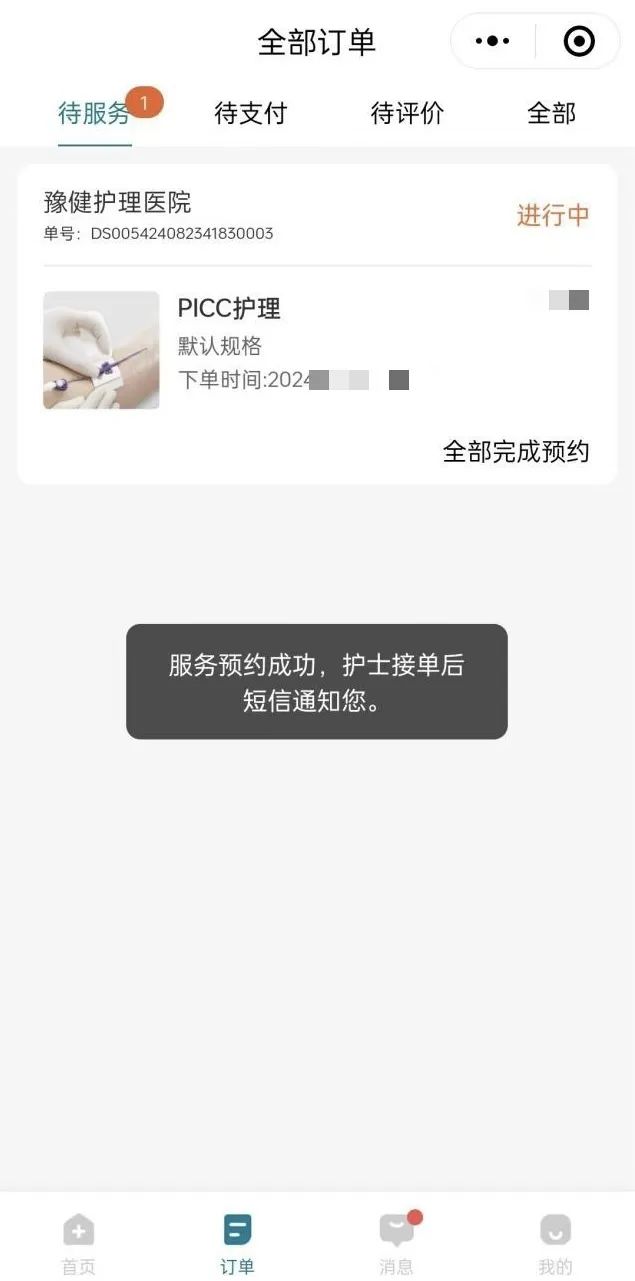Switch to the 全部 orders tab
Viewport: 635px width, 1281px height.
(551, 114)
